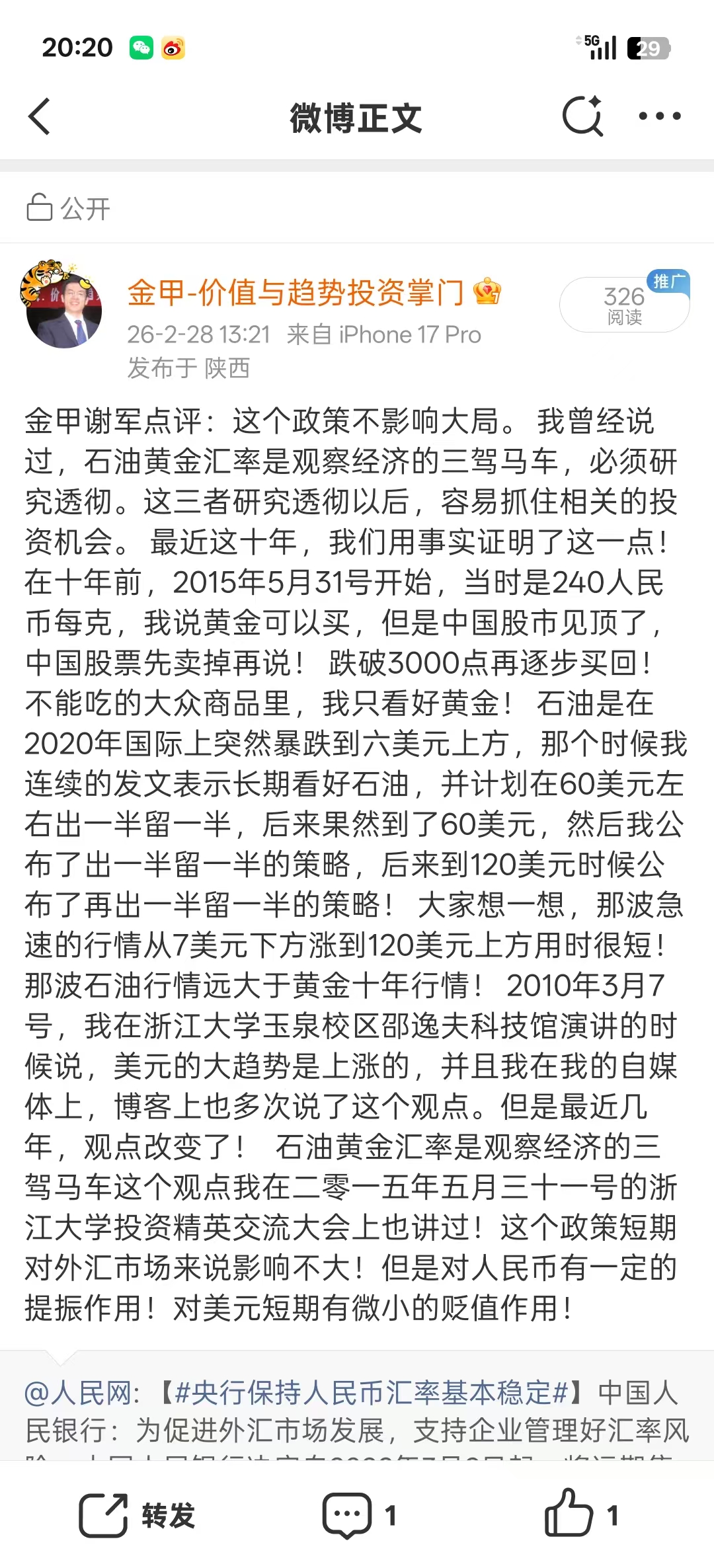Go back from the Weibo post
Image resolution: width=714 pixels, height=1568 pixels.
pyautogui.click(x=40, y=117)
